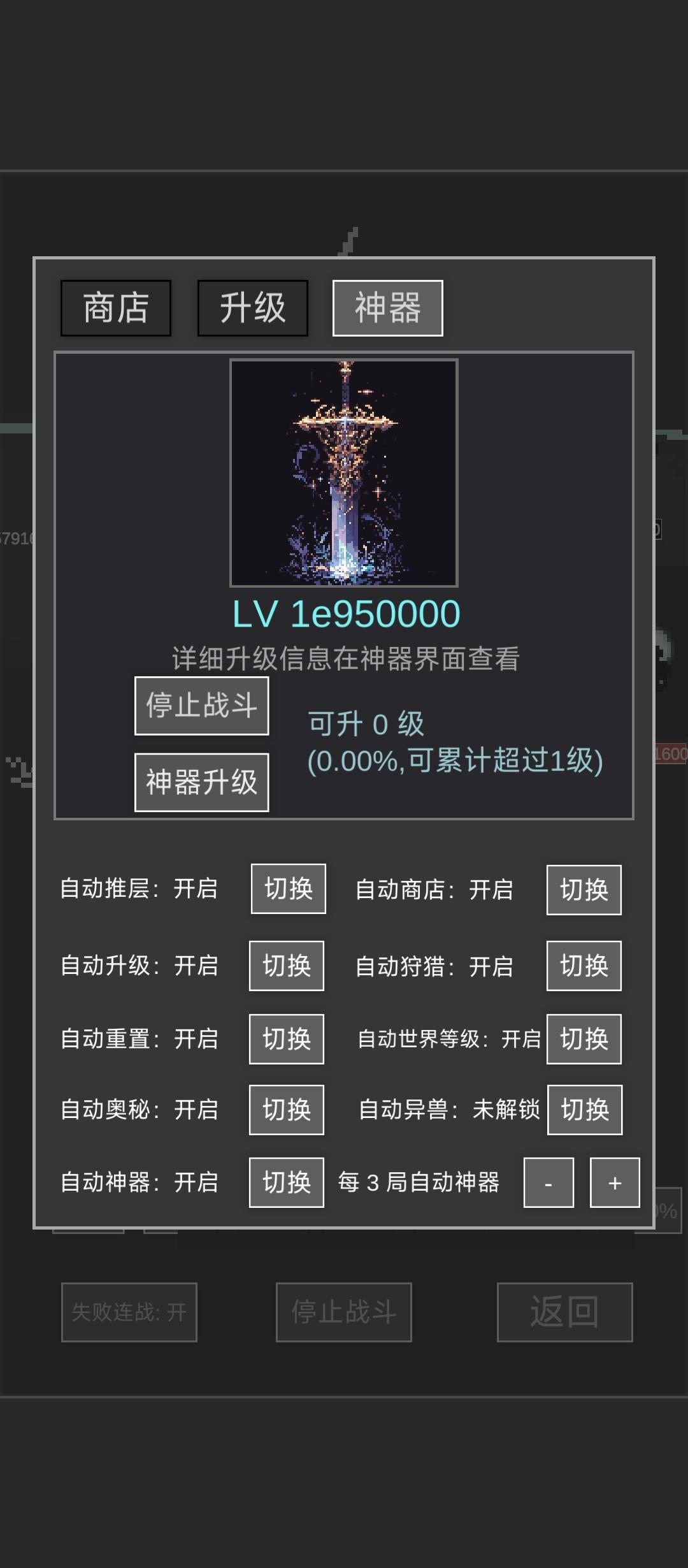688x1568 pixels.
Task: Toggle 自动世界等级 setting
Action: [x=584, y=1039]
